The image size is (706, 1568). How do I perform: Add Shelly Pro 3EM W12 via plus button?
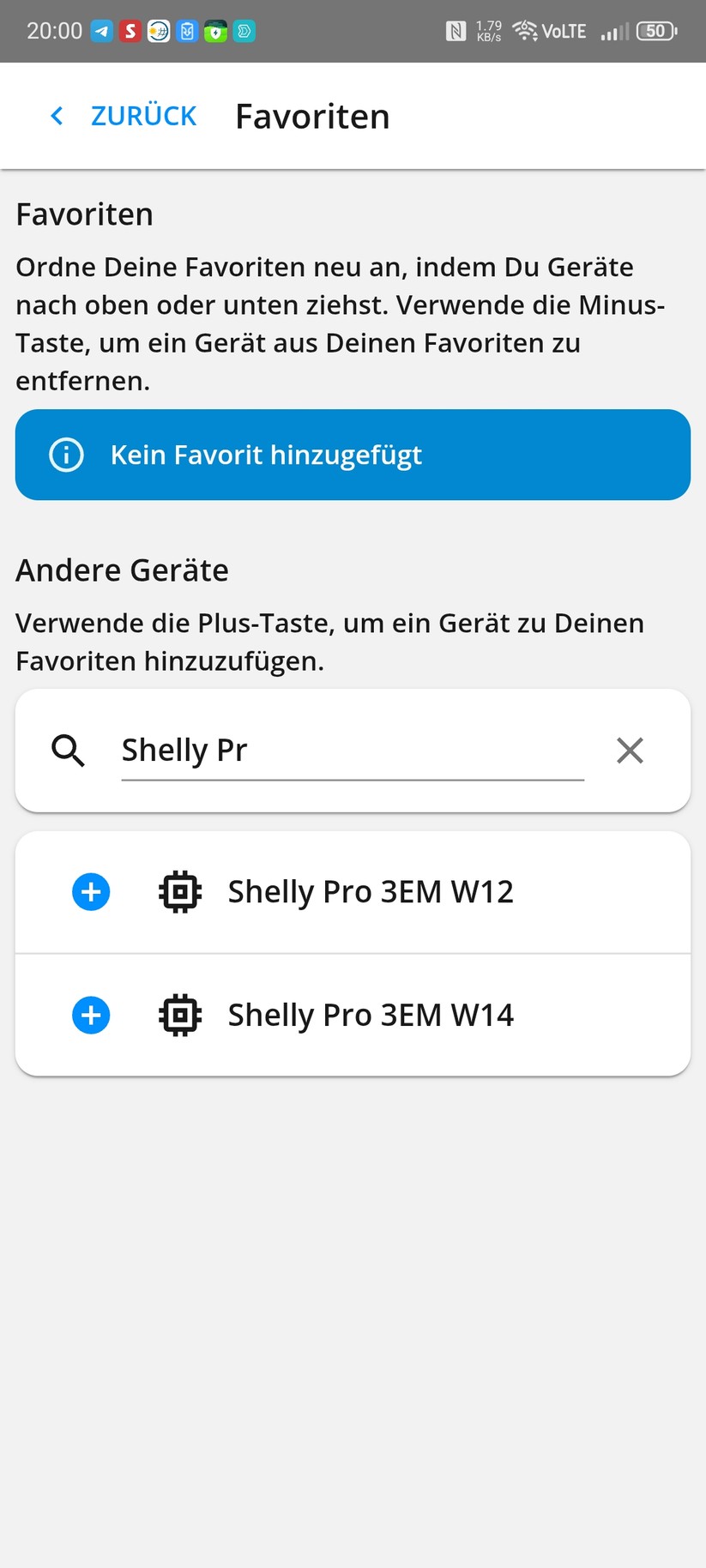pos(91,891)
